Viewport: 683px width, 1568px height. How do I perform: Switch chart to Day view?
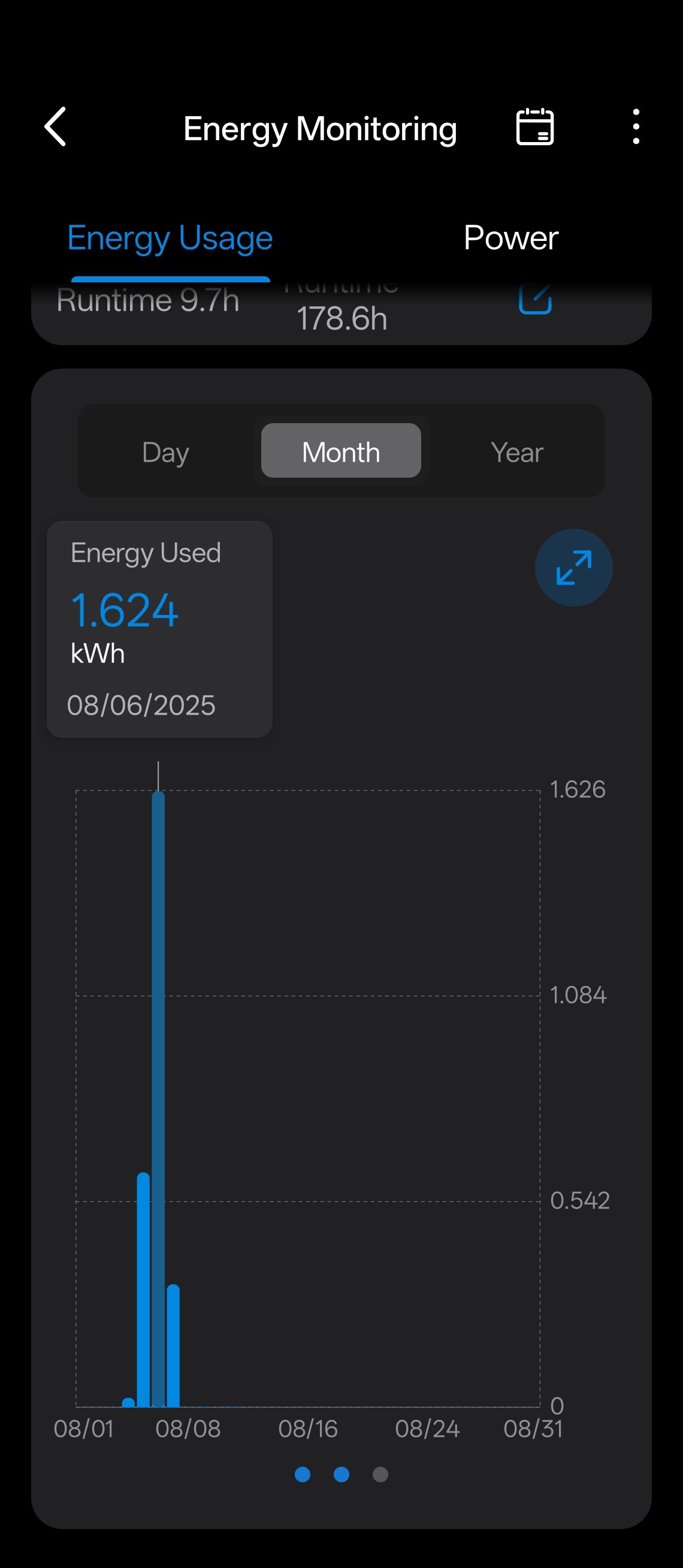[165, 453]
